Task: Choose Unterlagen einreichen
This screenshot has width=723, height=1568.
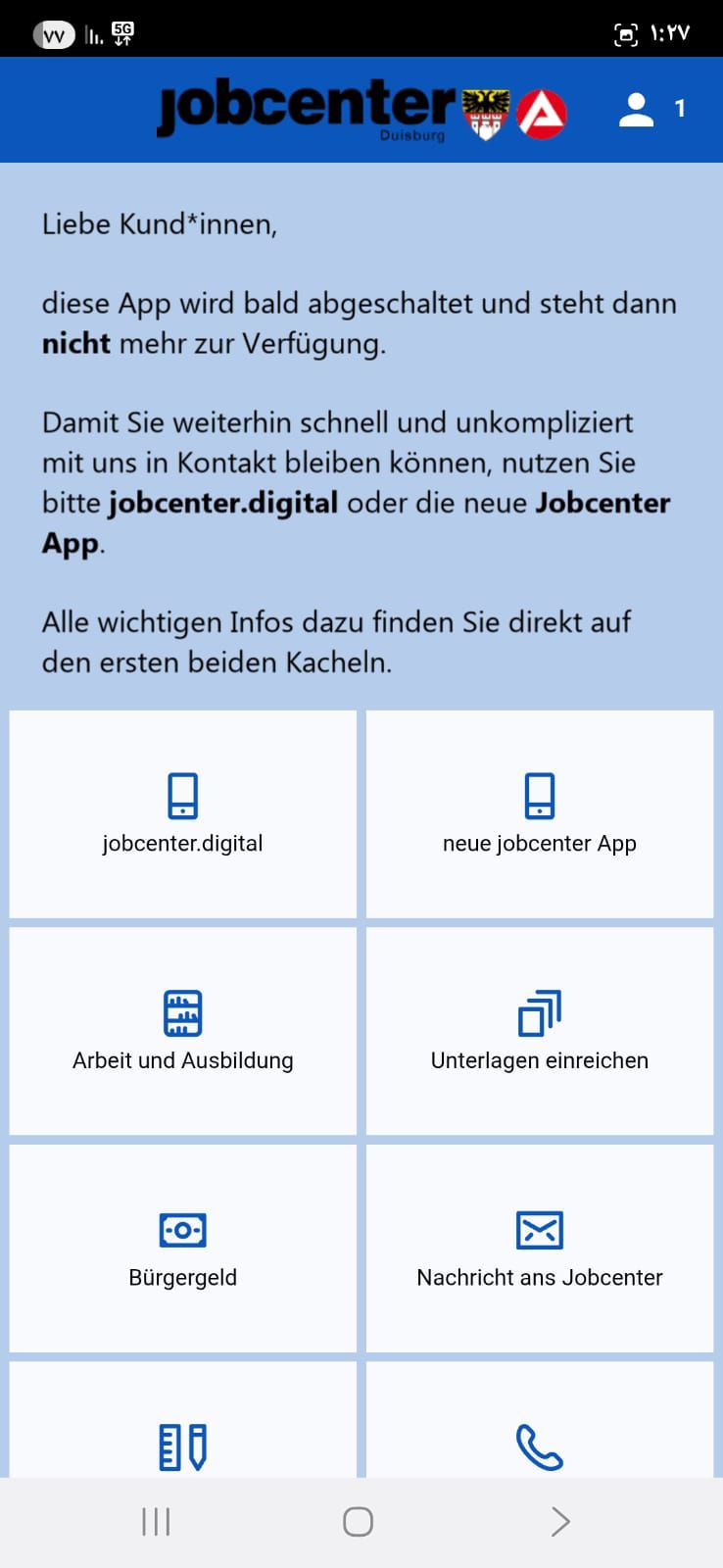Action: (540, 1032)
